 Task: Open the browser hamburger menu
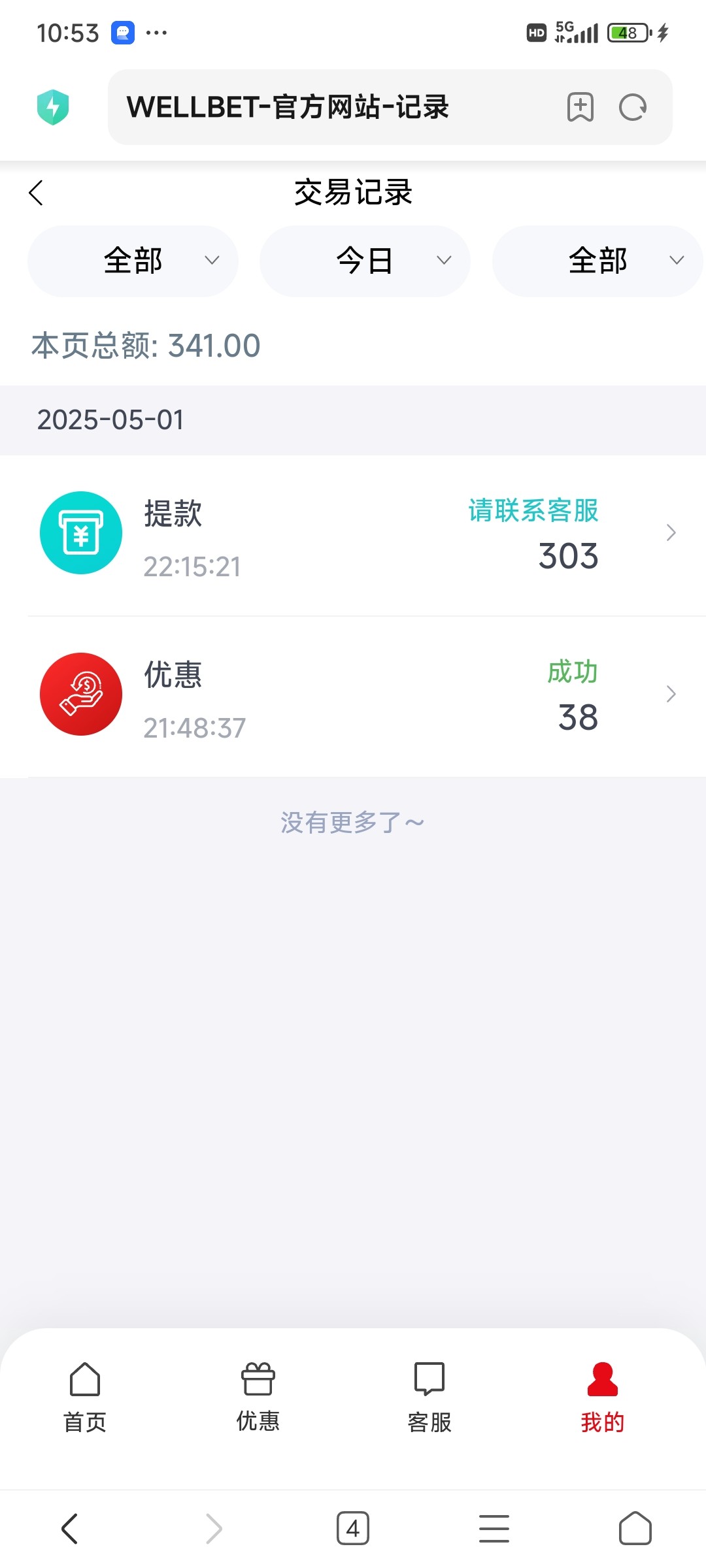click(x=494, y=1528)
